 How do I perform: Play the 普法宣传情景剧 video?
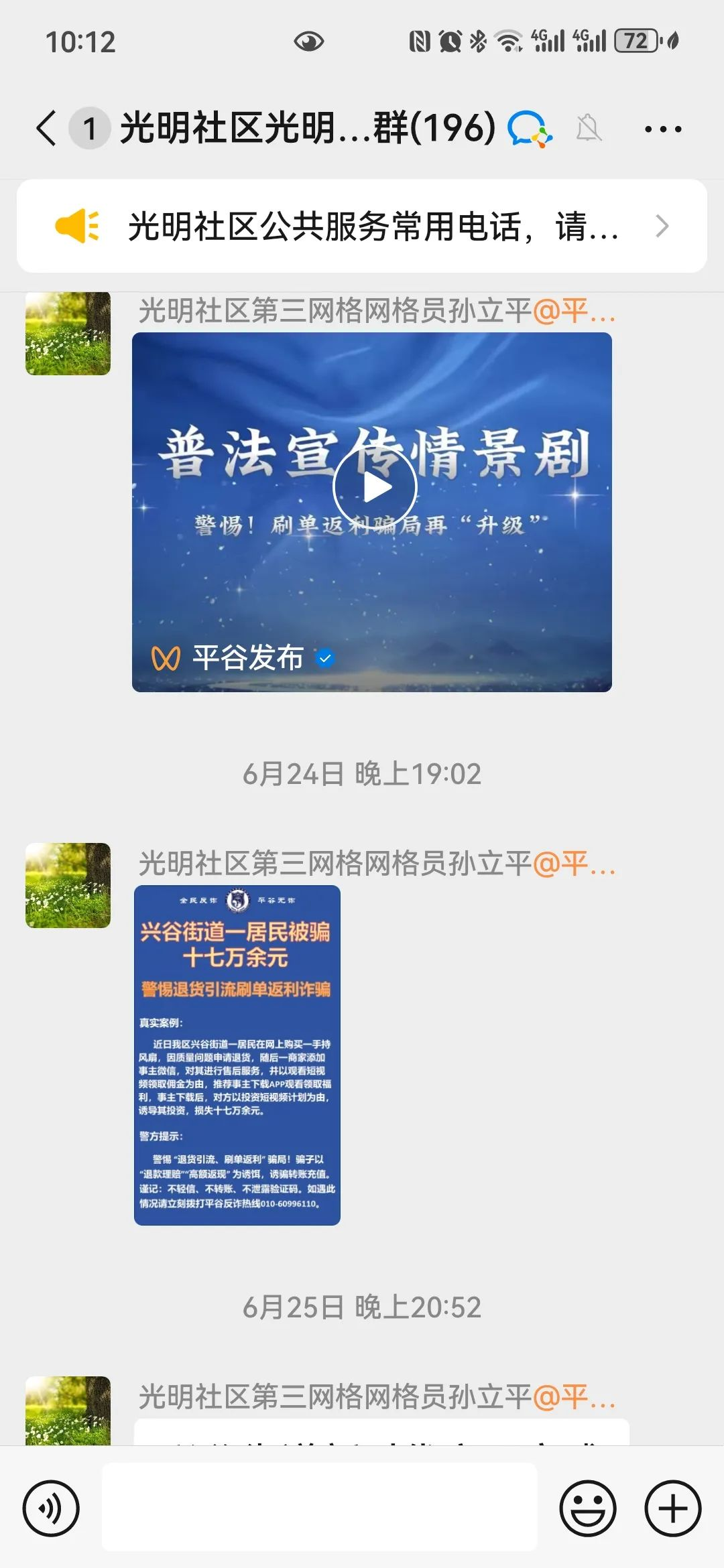375,487
